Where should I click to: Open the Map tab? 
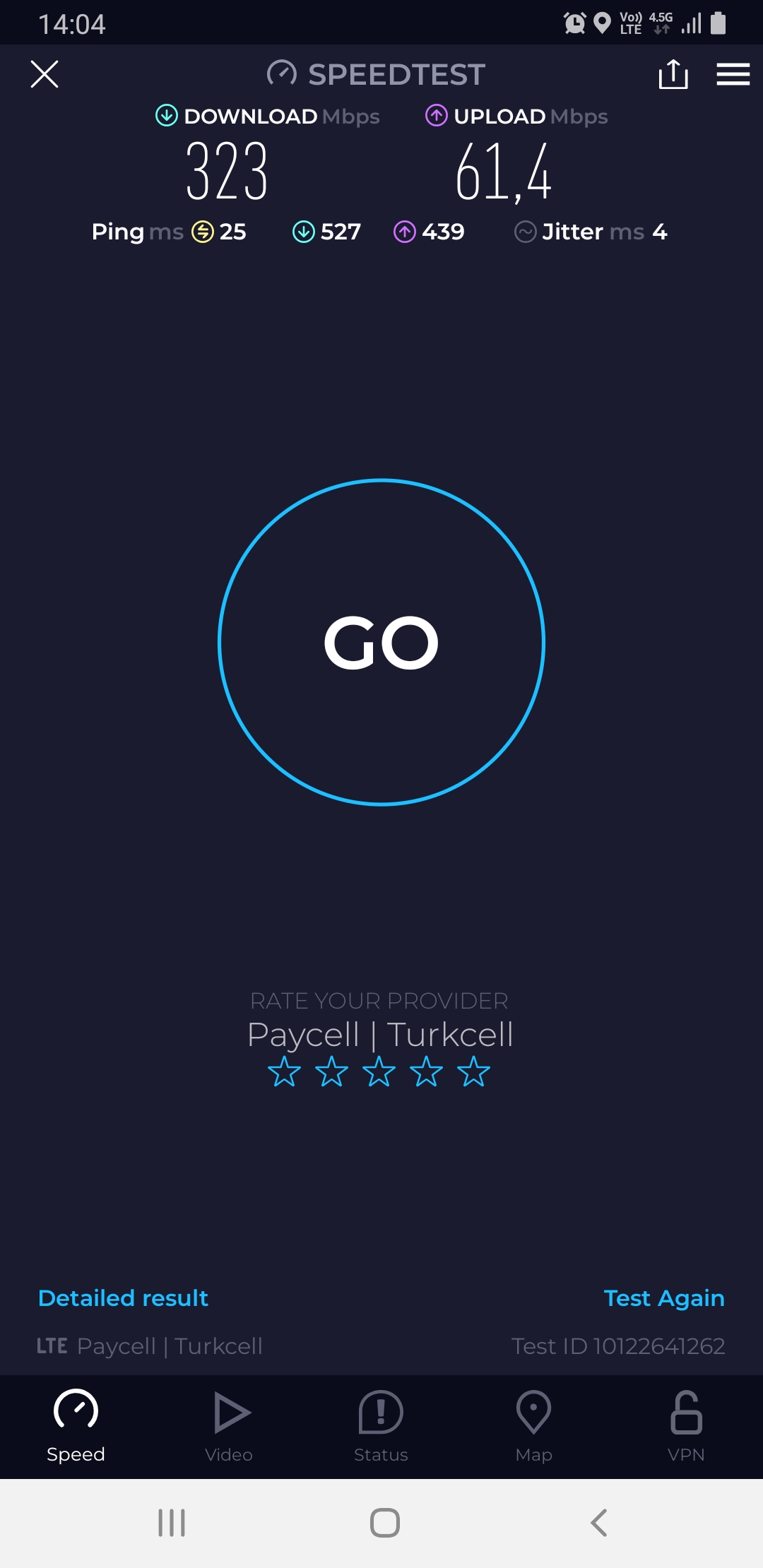point(533,1427)
